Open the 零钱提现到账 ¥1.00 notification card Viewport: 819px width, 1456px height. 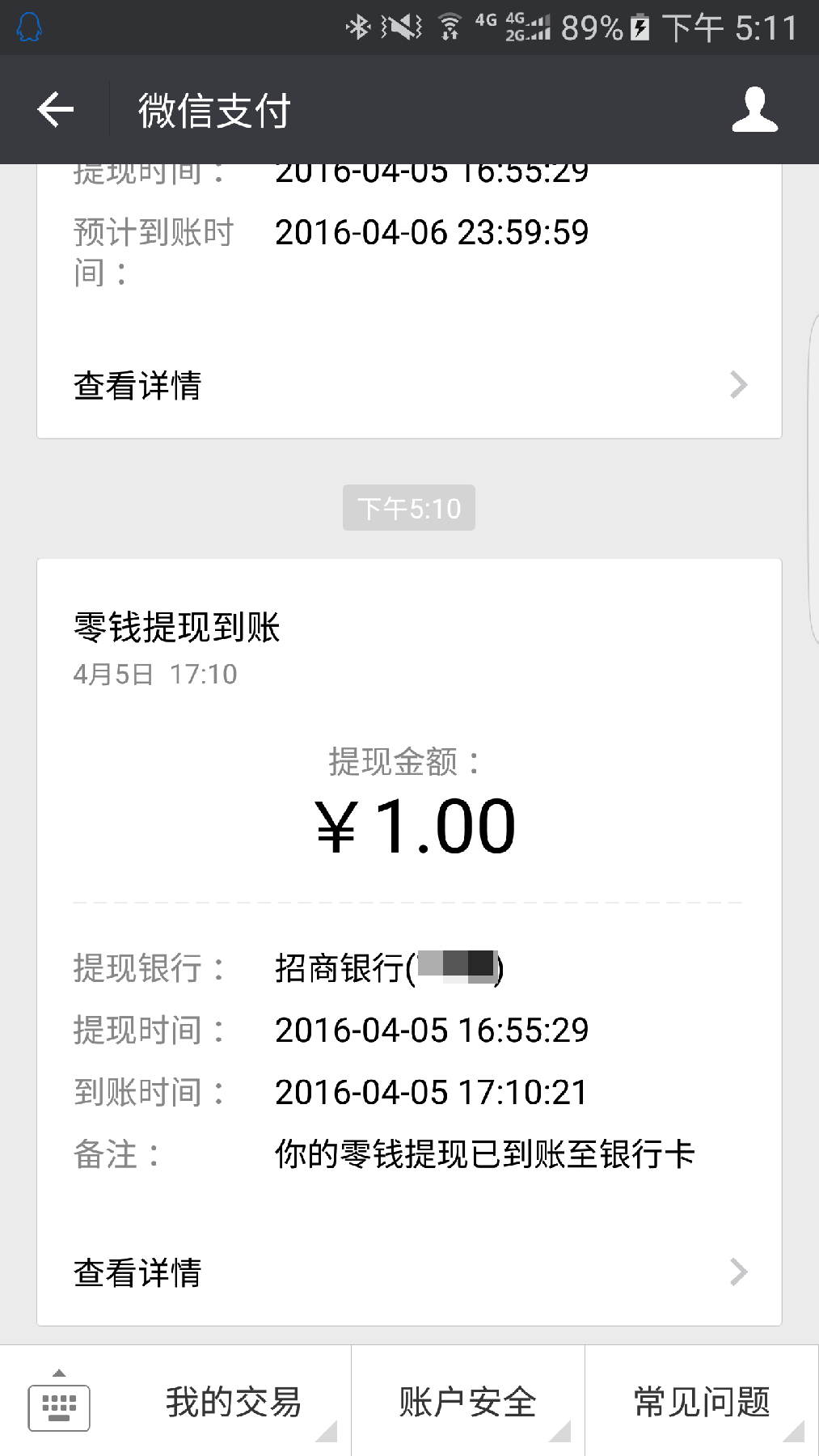click(x=409, y=825)
